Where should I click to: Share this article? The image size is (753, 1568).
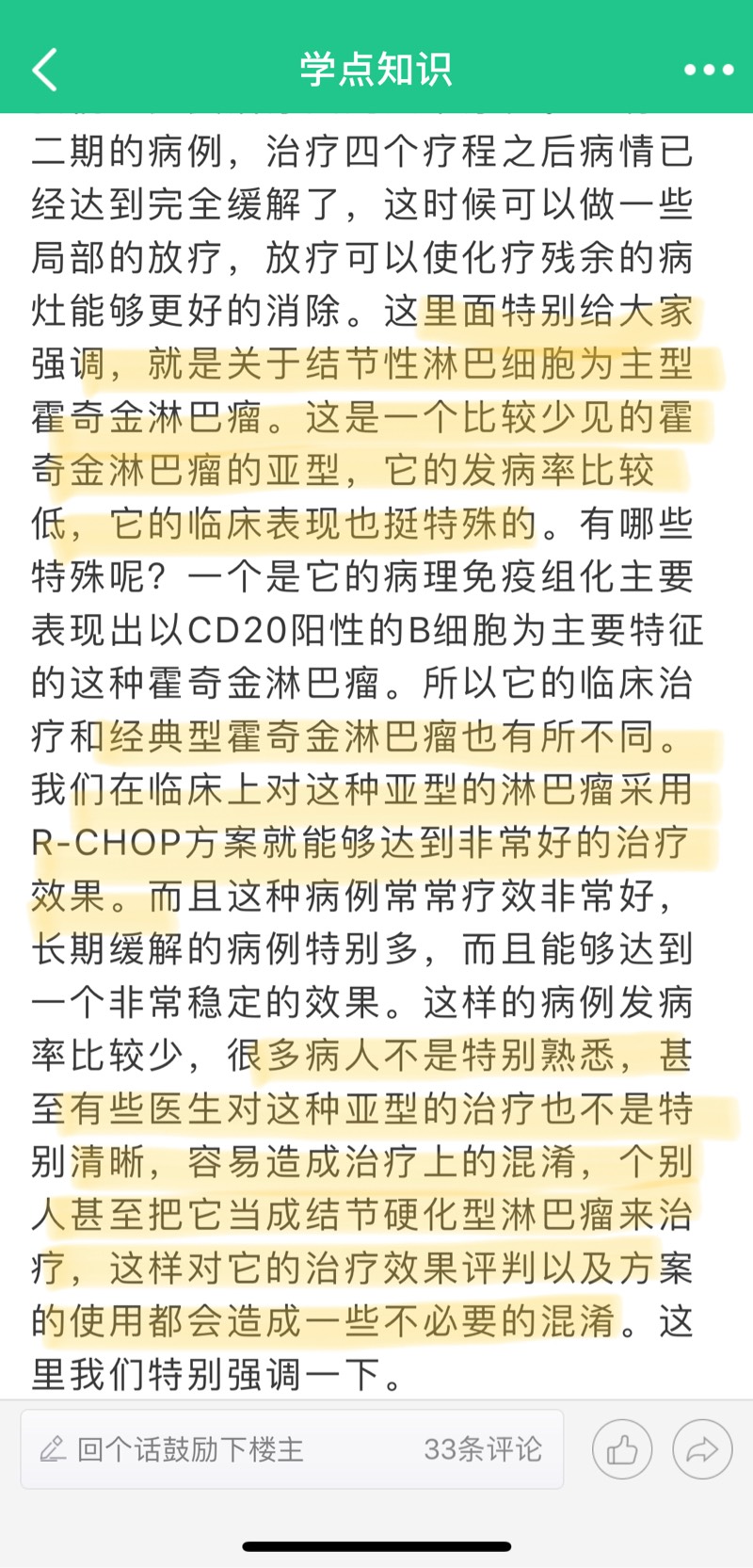pos(702,1449)
